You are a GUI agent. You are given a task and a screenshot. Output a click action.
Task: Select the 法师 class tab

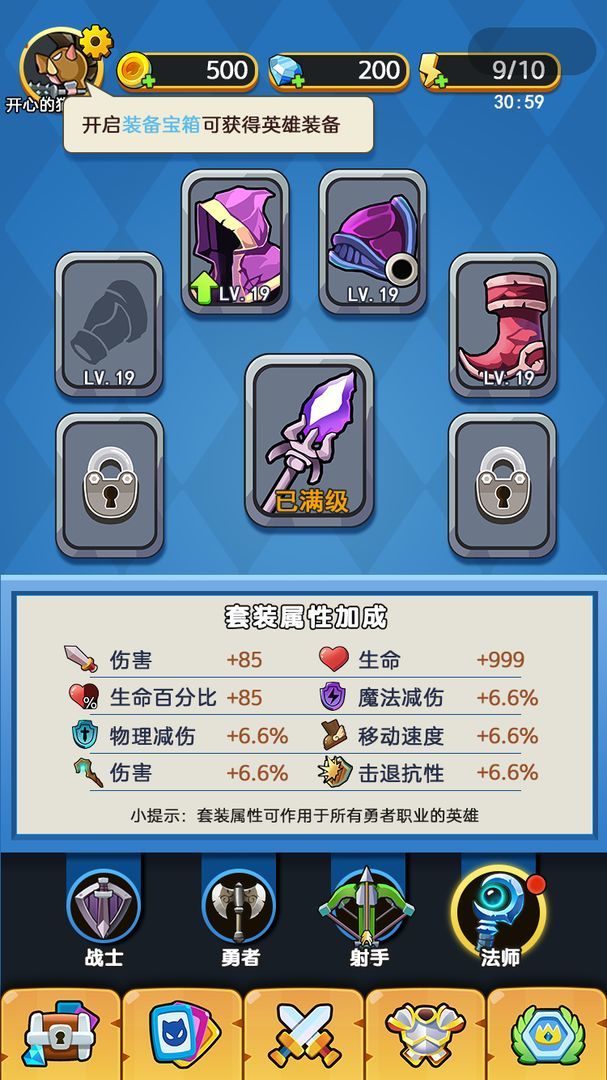(x=498, y=912)
